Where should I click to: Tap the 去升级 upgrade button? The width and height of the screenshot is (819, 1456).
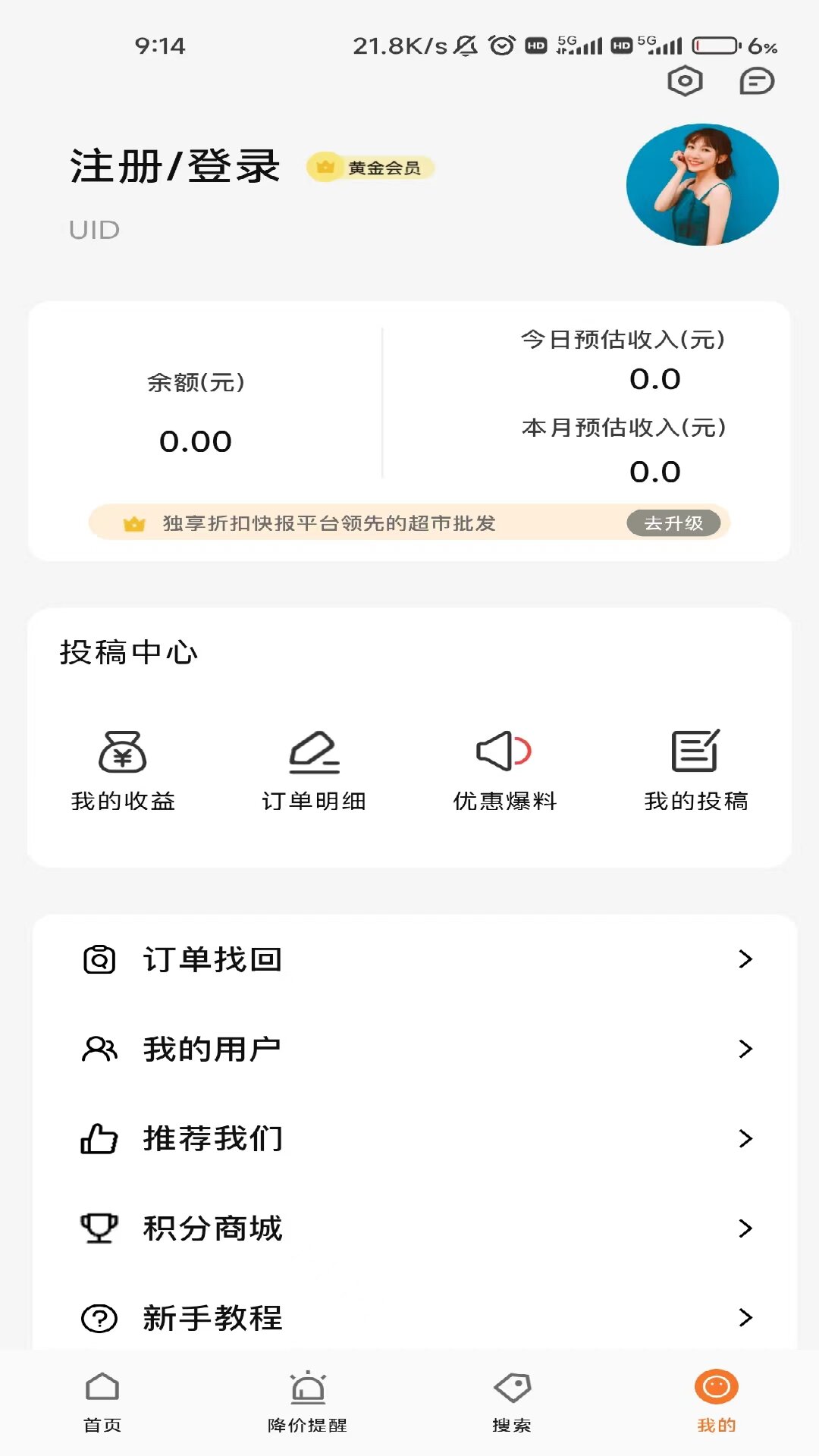[673, 523]
